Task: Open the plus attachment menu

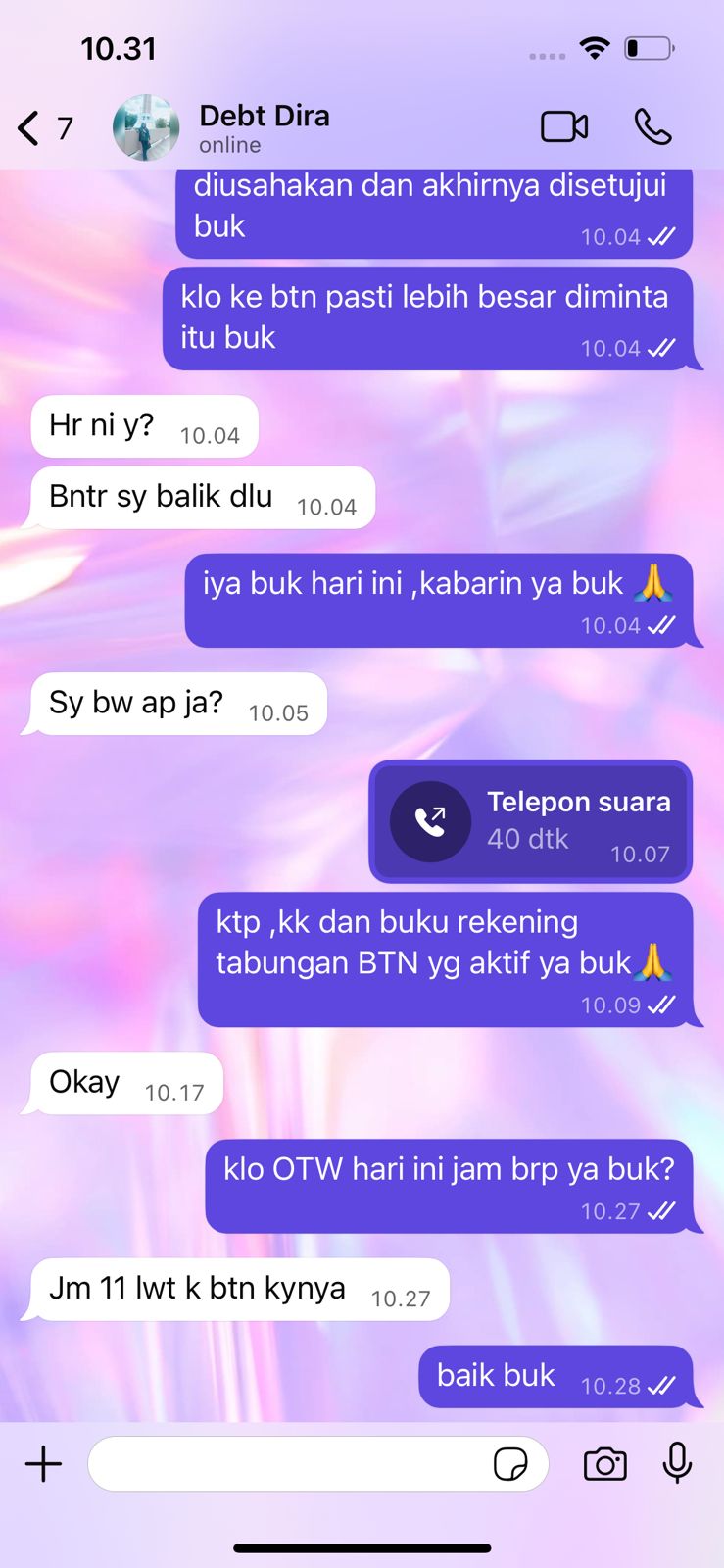Action: [43, 1464]
